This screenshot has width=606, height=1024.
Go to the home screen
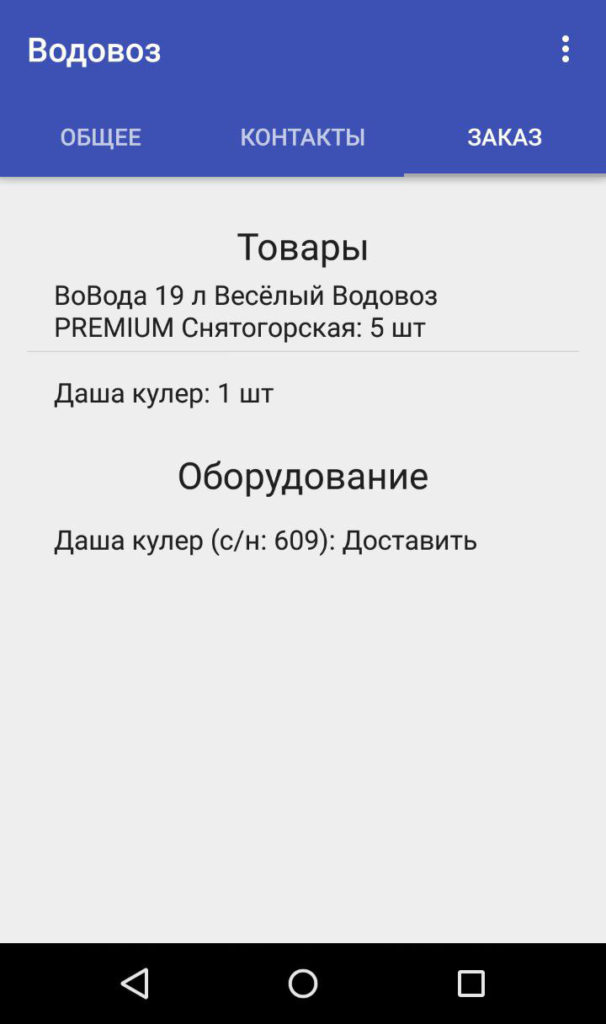[303, 983]
